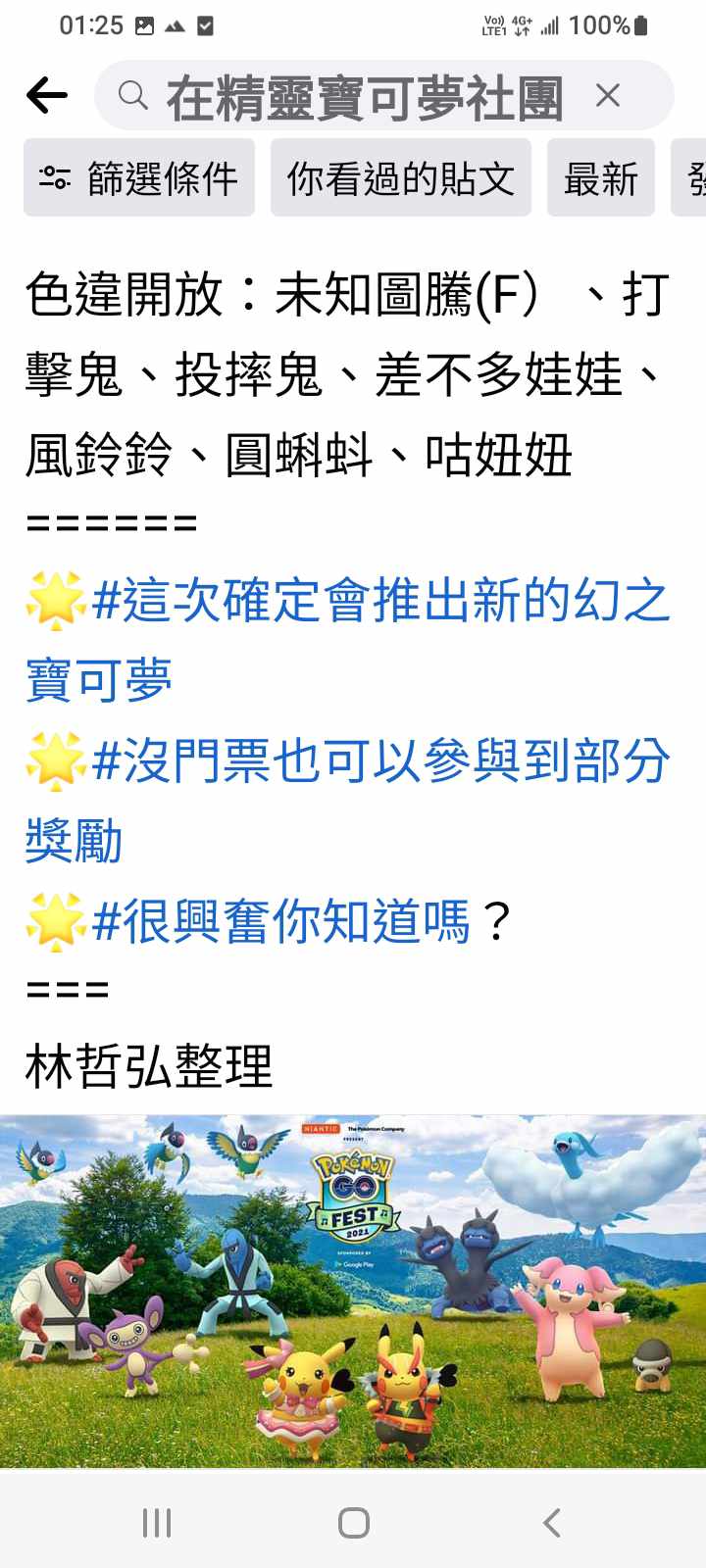Open the system recent apps button
The image size is (706, 1568).
click(x=157, y=1522)
